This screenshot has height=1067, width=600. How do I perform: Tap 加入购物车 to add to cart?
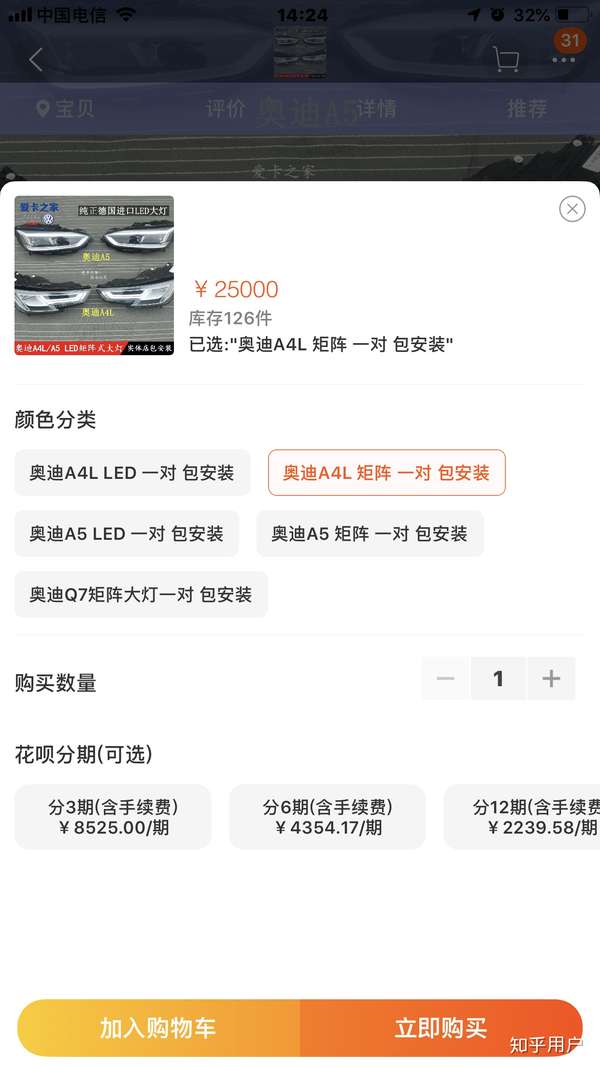(x=158, y=1028)
